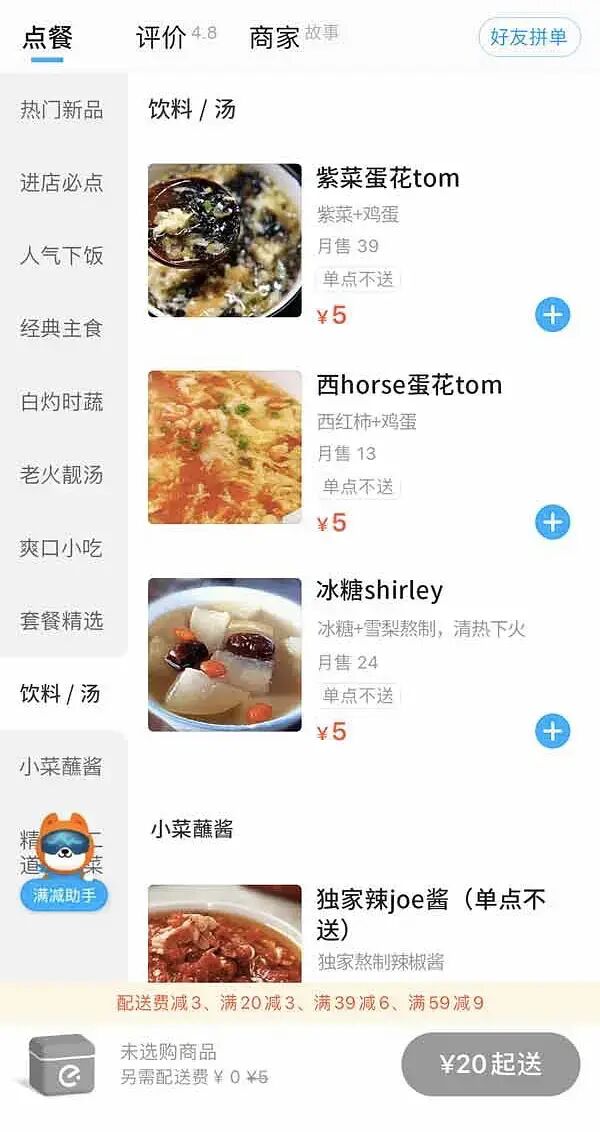Screen dimensions: 600x1132
Task: Open the 老火靓汤 category
Action: coord(62,474)
